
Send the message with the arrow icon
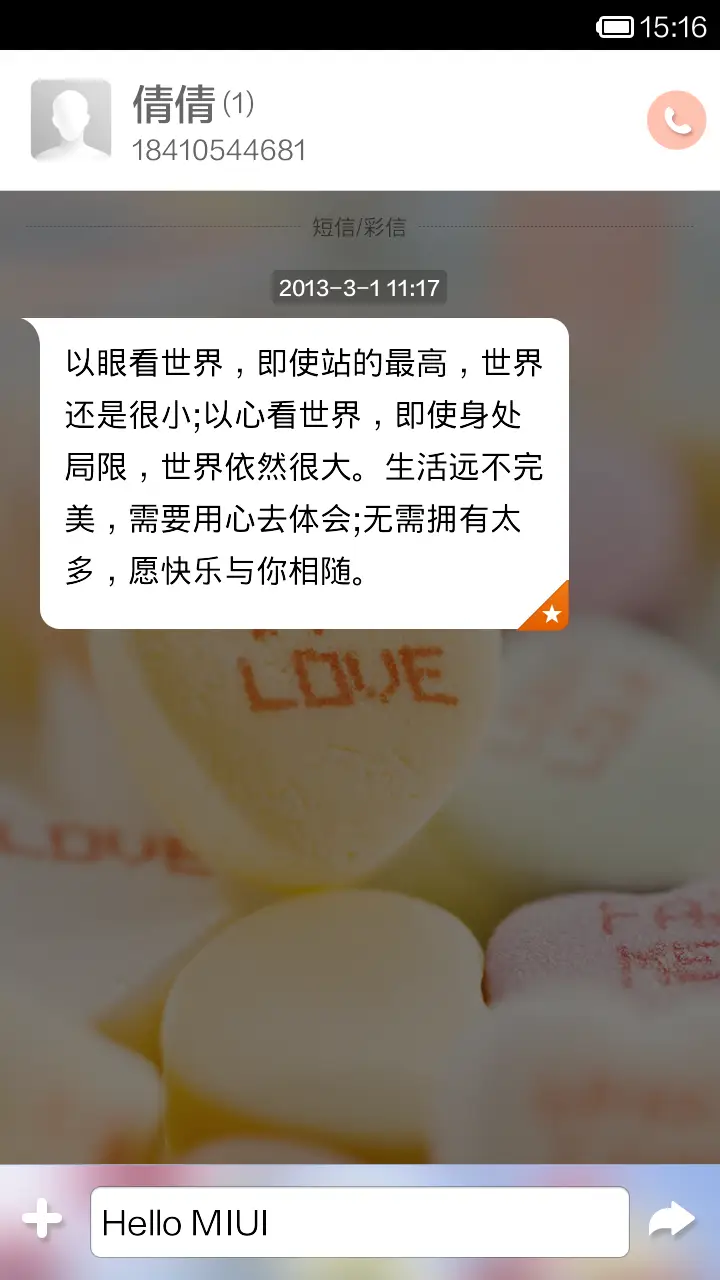672,1220
